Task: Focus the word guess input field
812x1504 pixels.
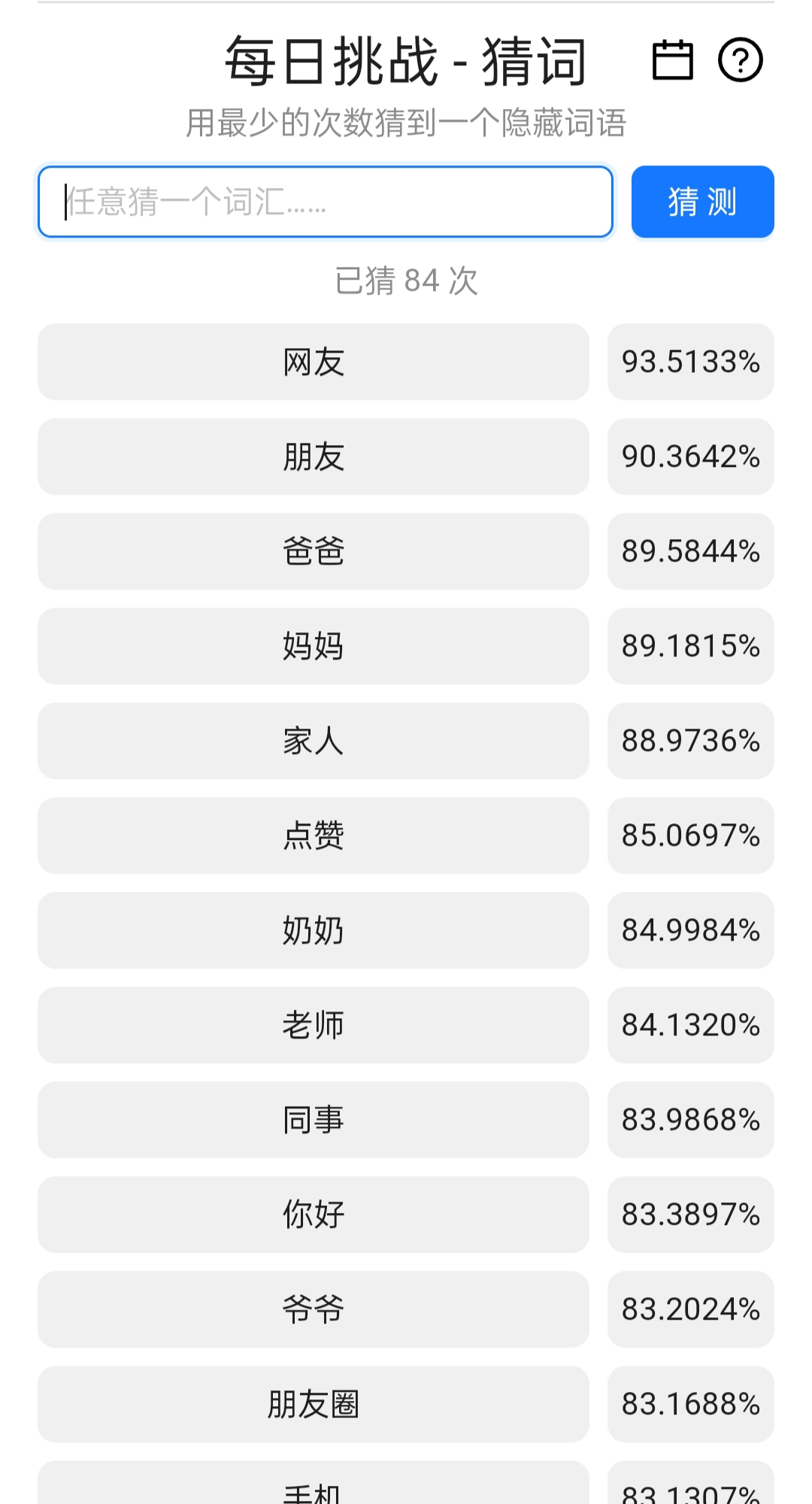Action: coord(325,202)
